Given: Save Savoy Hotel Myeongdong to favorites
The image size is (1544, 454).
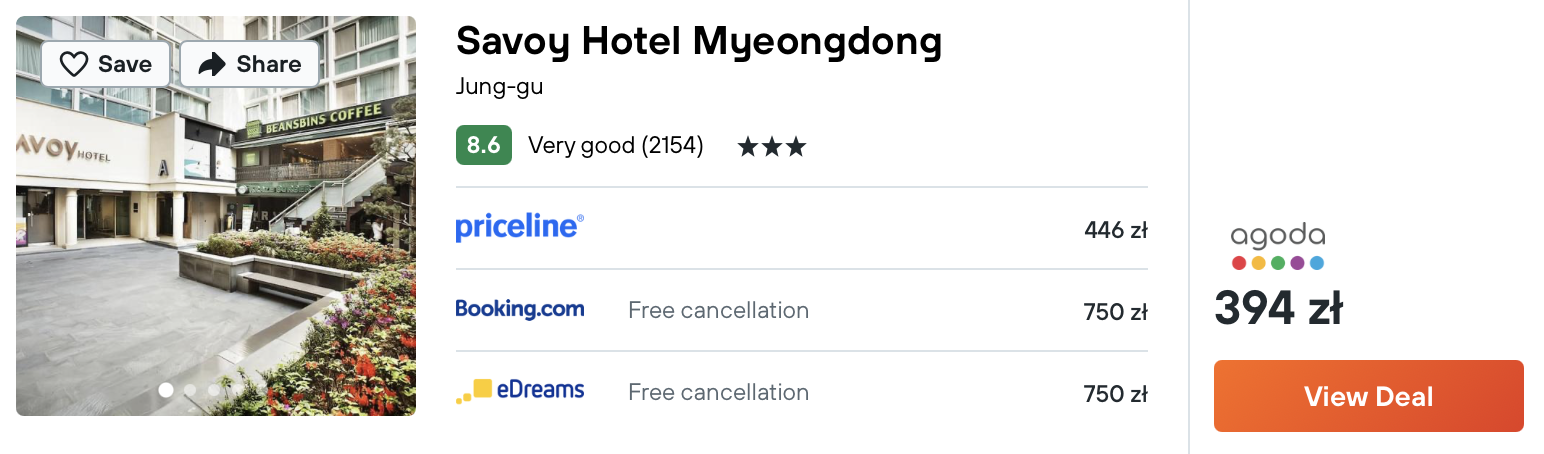Looking at the screenshot, I should [x=105, y=65].
